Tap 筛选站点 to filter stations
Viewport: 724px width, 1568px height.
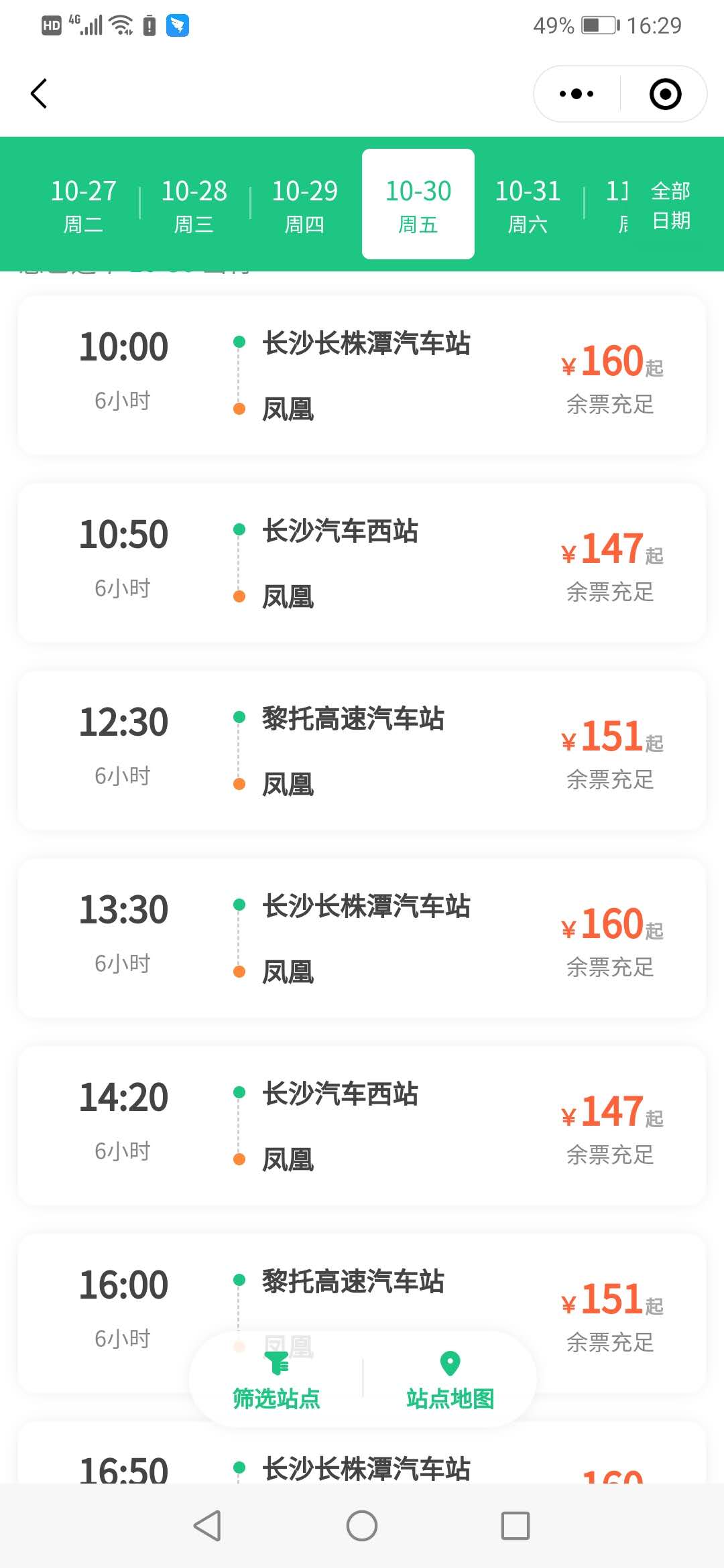tap(276, 1382)
